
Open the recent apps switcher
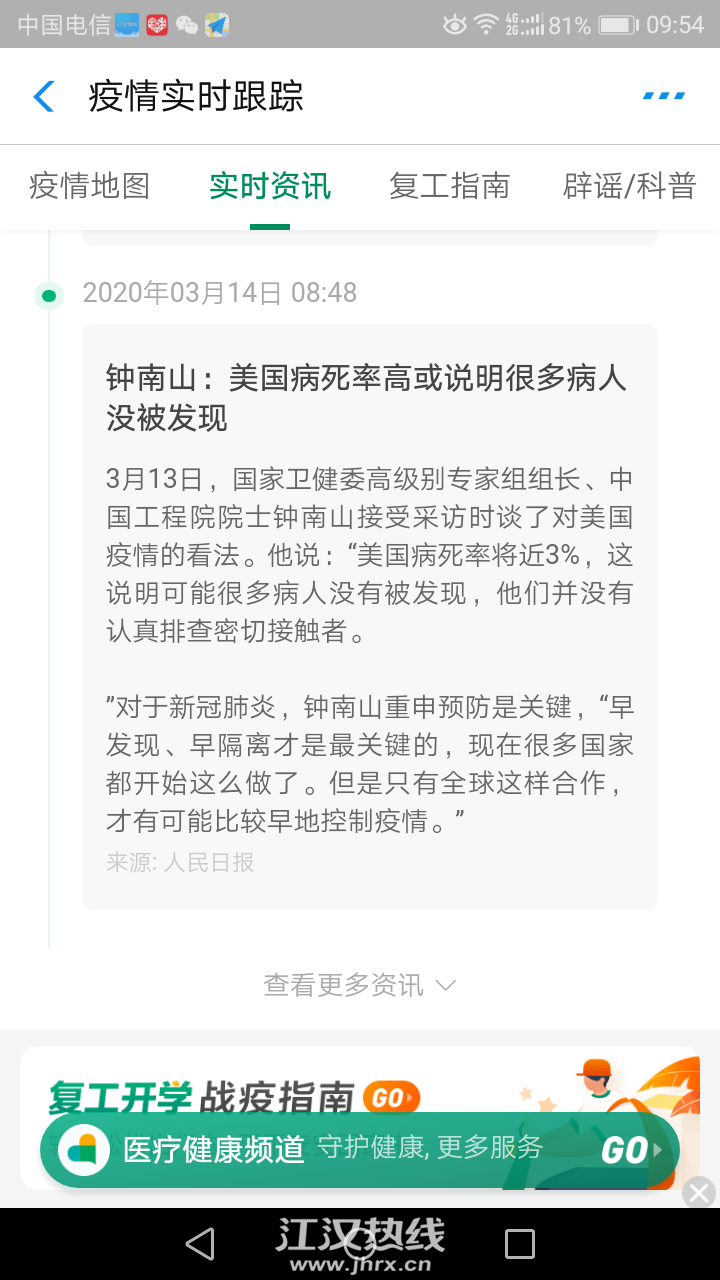coord(520,1243)
